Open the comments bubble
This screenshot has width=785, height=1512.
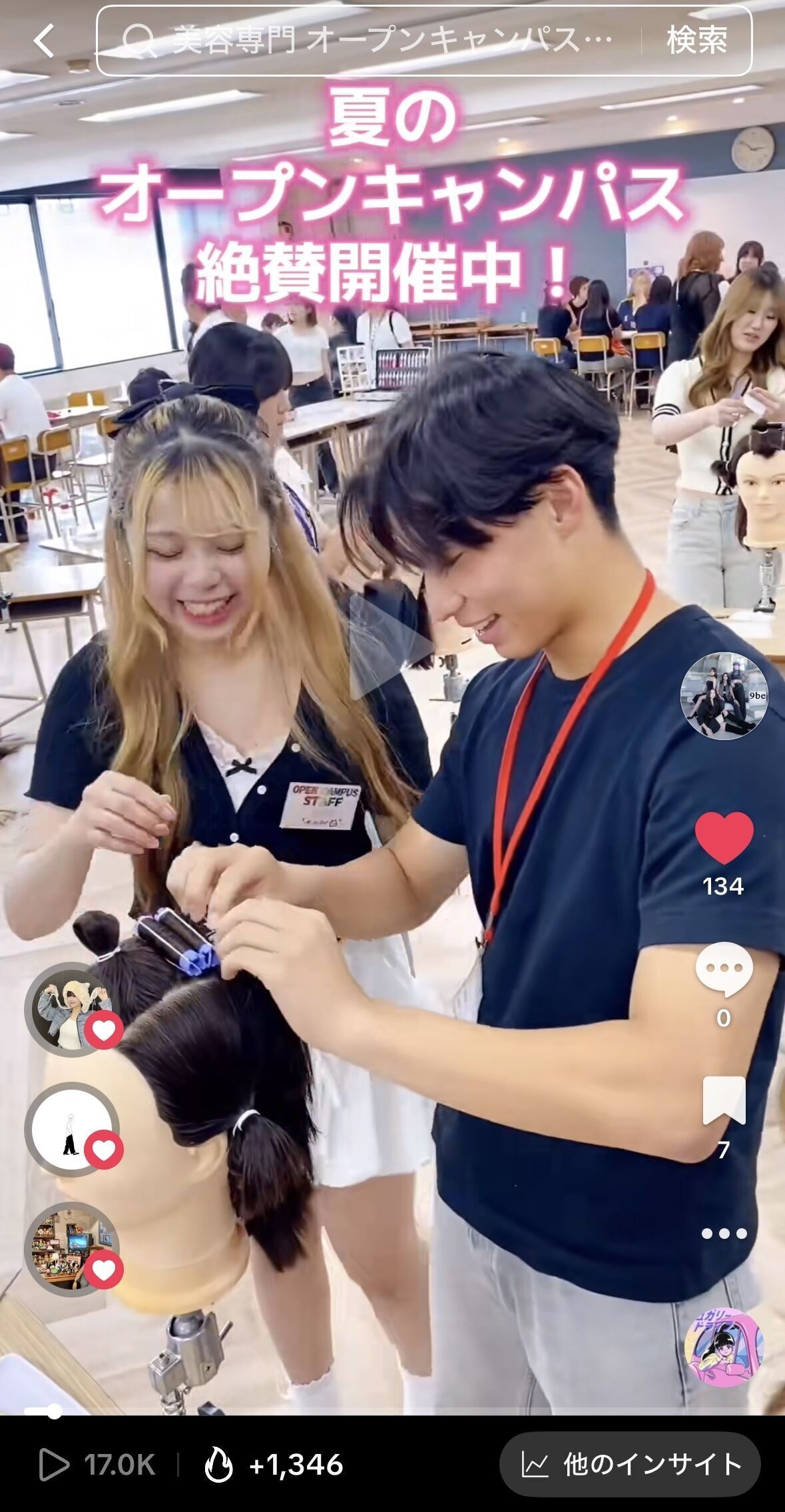(724, 969)
